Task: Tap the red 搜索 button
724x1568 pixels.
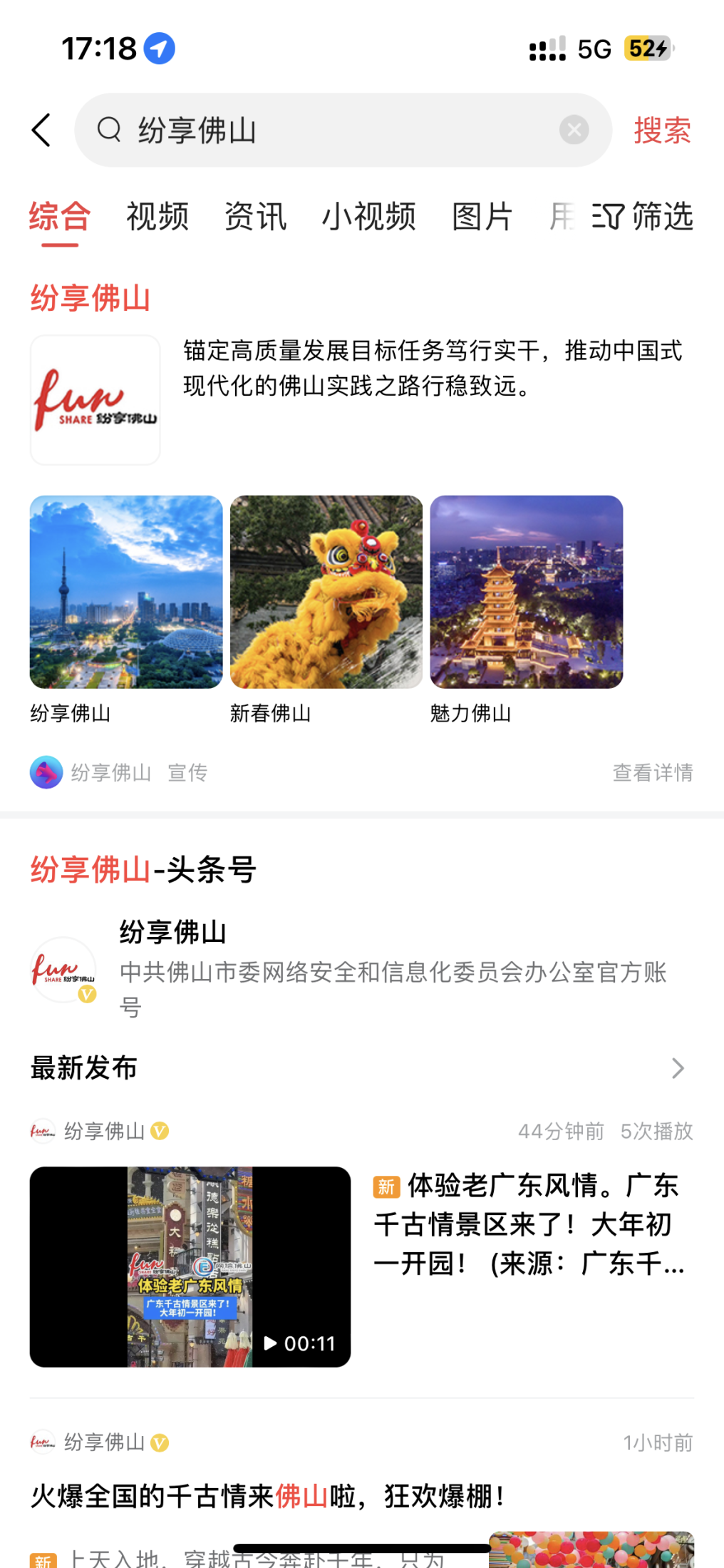Action: click(662, 130)
